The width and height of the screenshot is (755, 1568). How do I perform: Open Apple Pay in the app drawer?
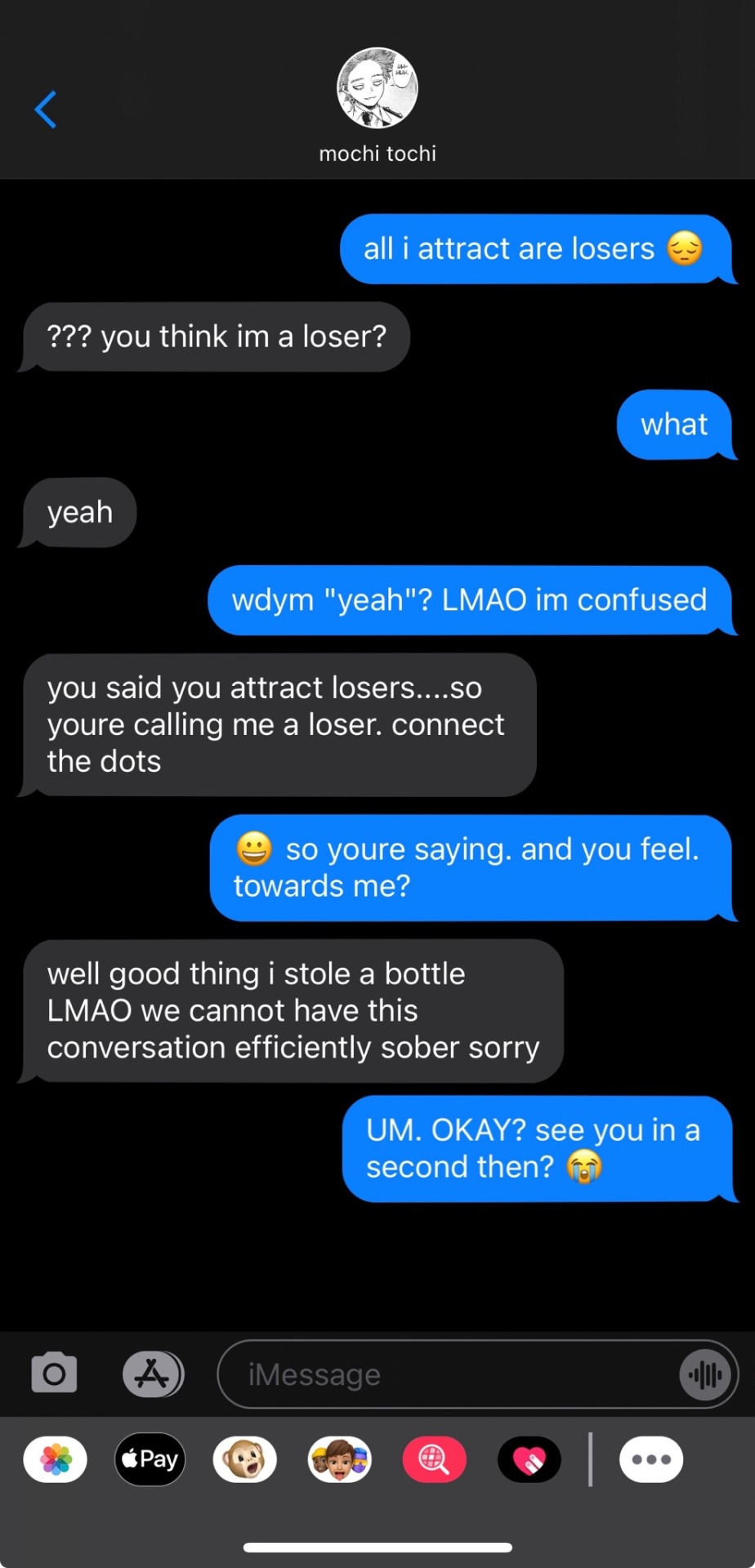(150, 1459)
